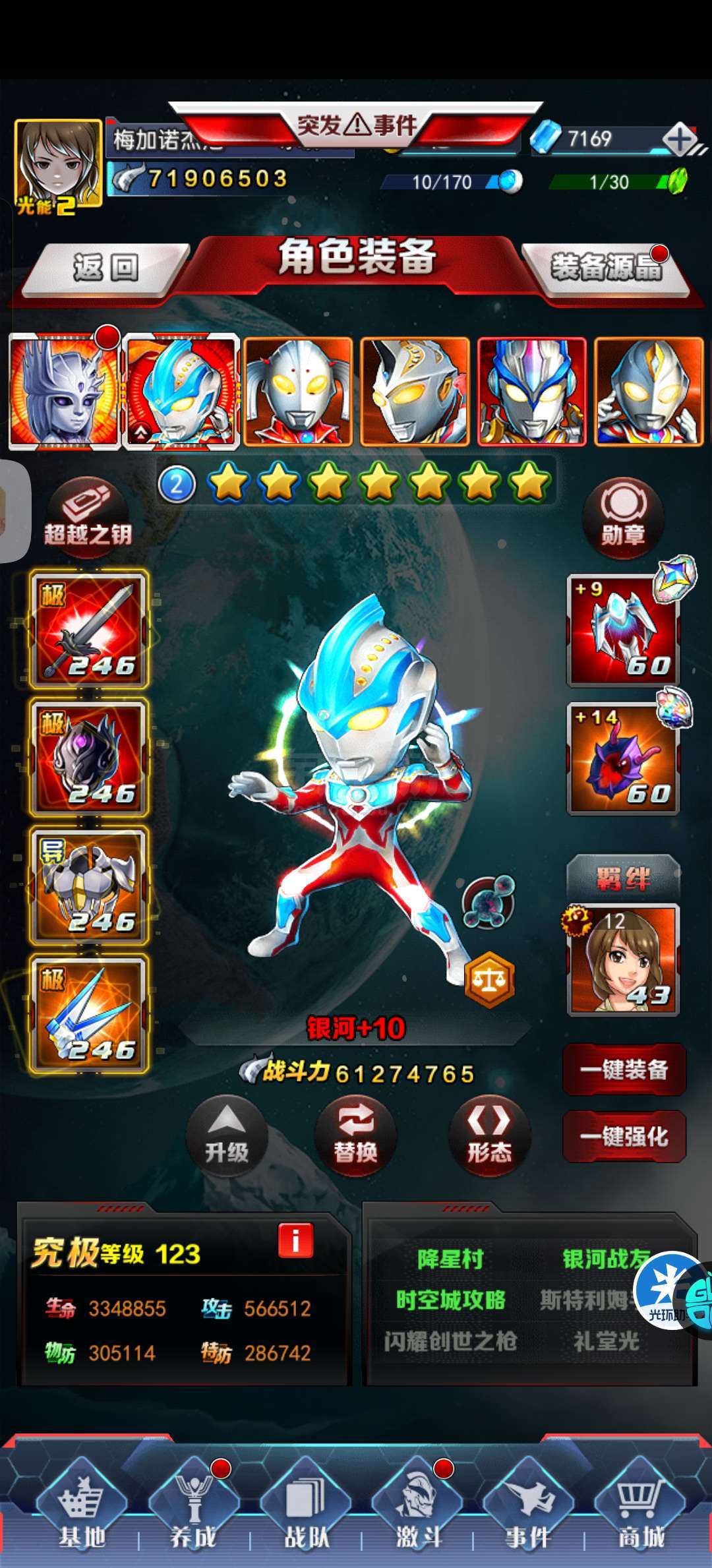Open the 勋章 medal button
Screen dimensions: 712x1568
(x=623, y=519)
